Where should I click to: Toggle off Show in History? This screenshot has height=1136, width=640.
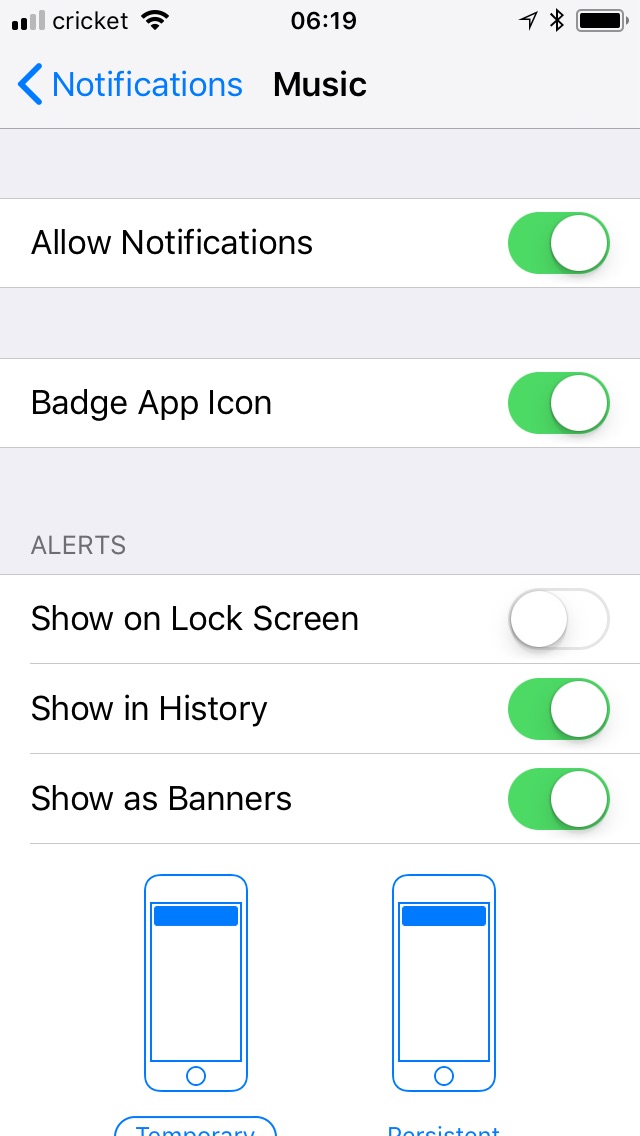pos(558,709)
